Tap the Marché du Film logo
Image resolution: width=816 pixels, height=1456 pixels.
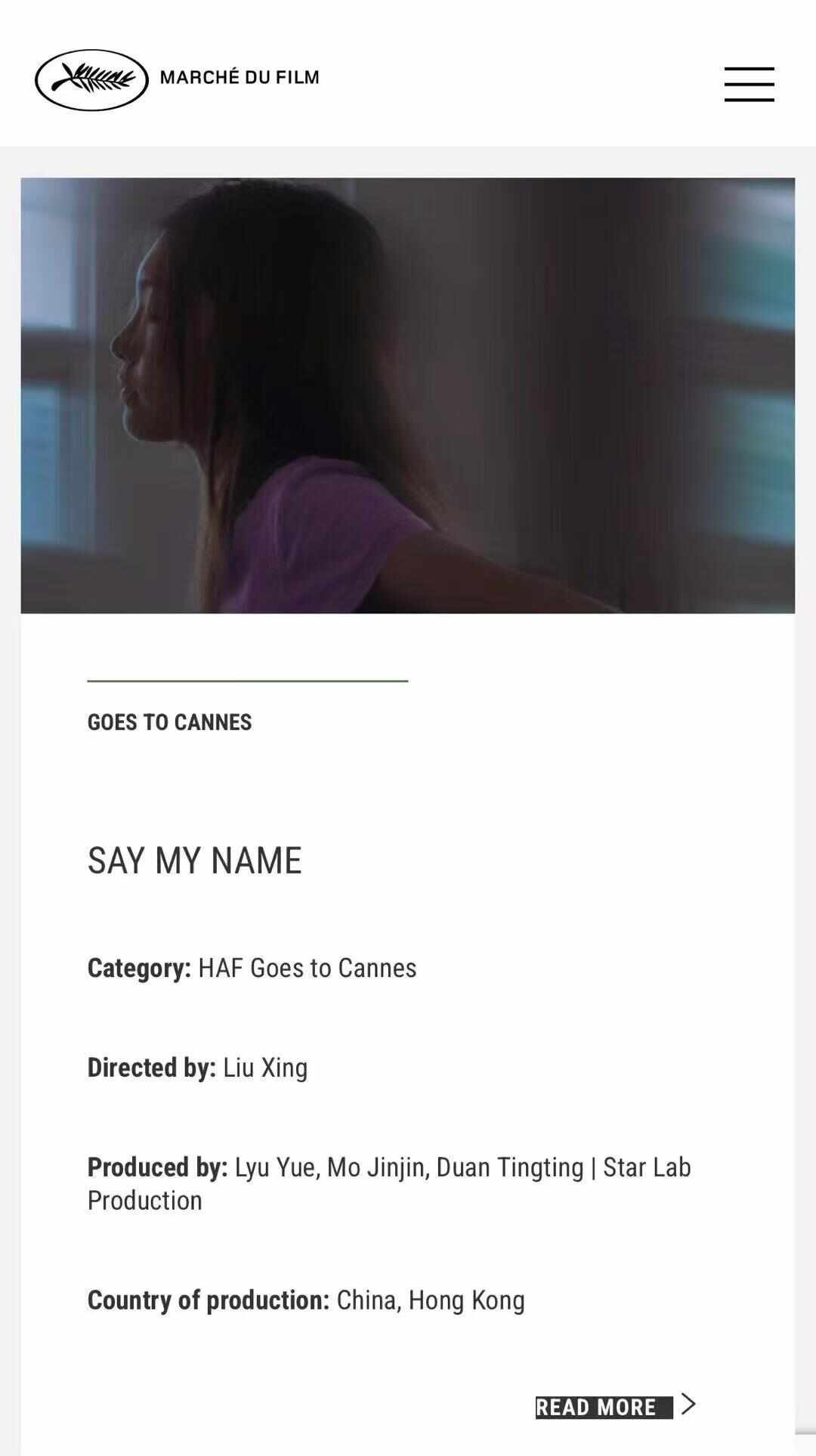click(178, 79)
